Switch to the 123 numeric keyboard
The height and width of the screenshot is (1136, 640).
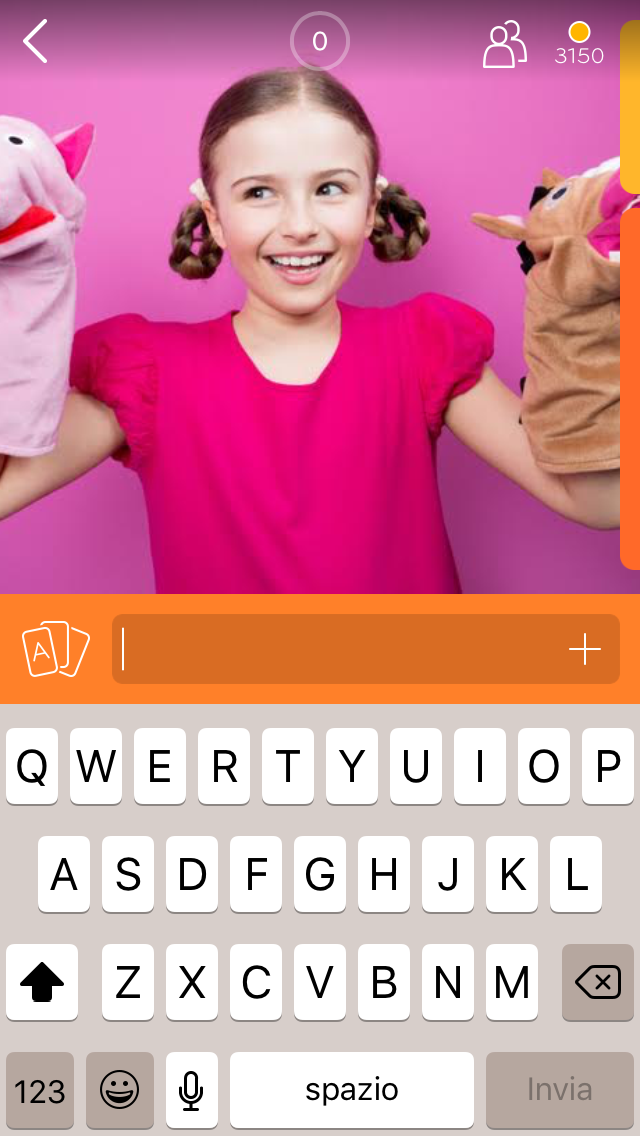pos(40,1090)
